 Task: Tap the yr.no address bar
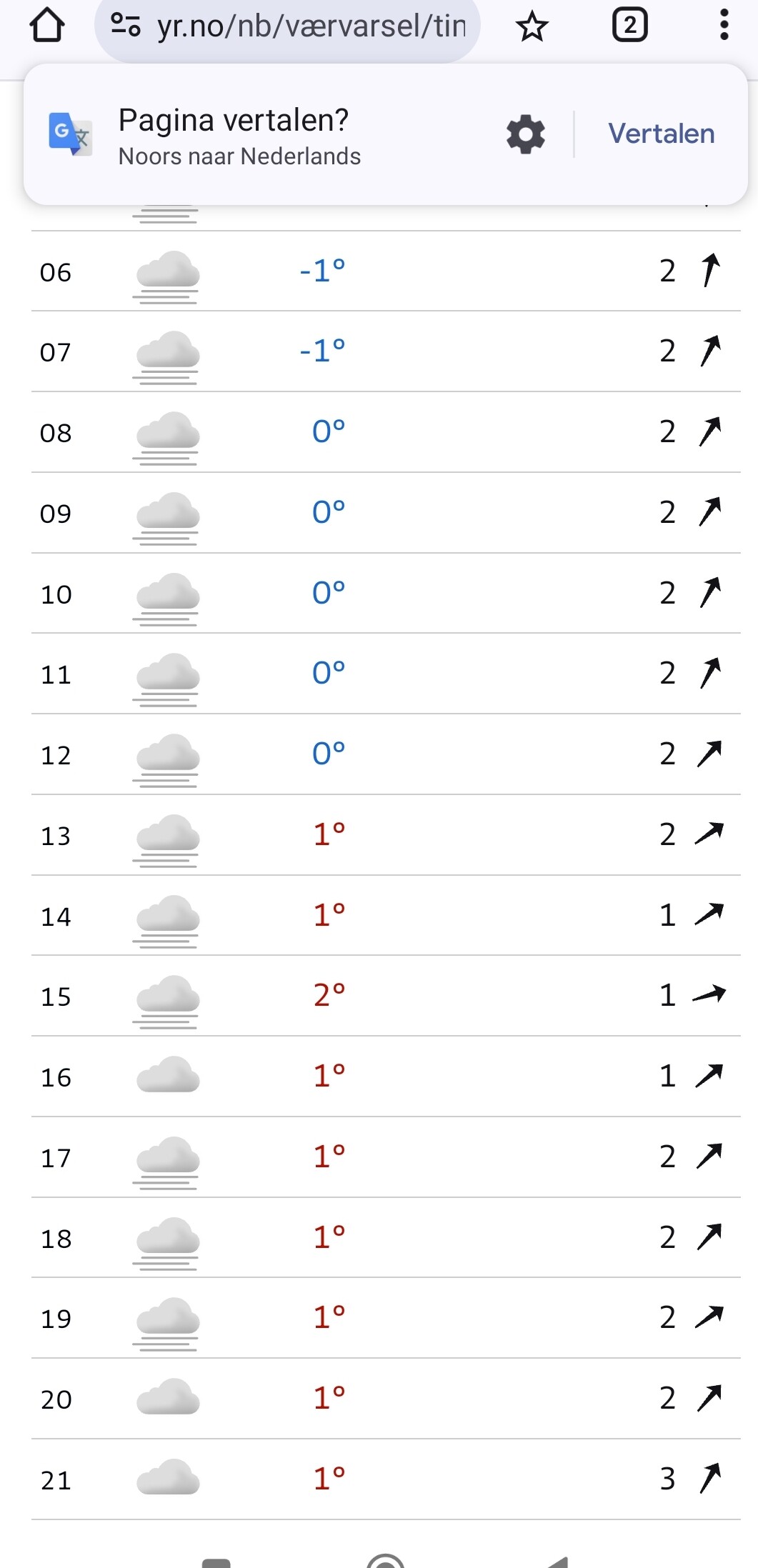311,26
